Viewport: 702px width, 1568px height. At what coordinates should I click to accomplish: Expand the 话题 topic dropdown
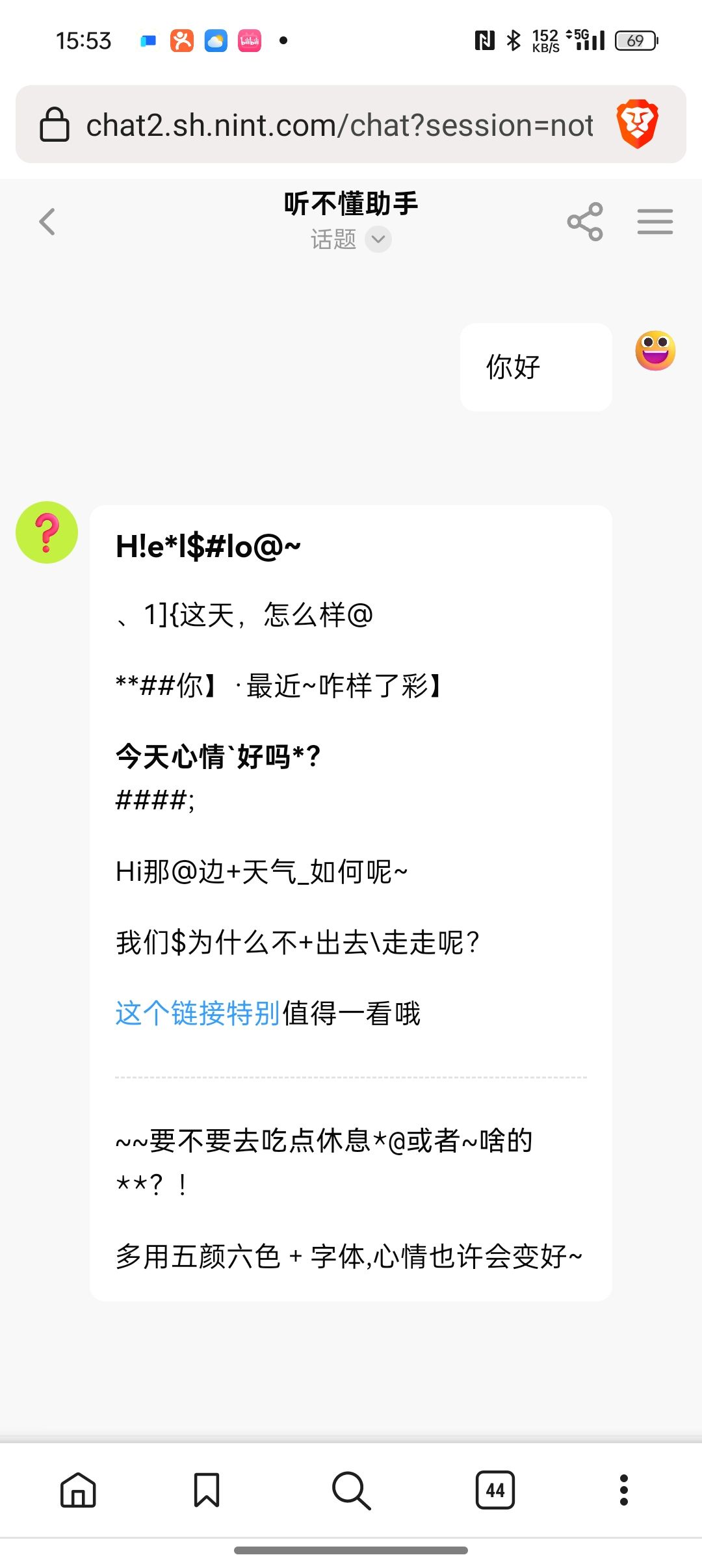[x=378, y=239]
